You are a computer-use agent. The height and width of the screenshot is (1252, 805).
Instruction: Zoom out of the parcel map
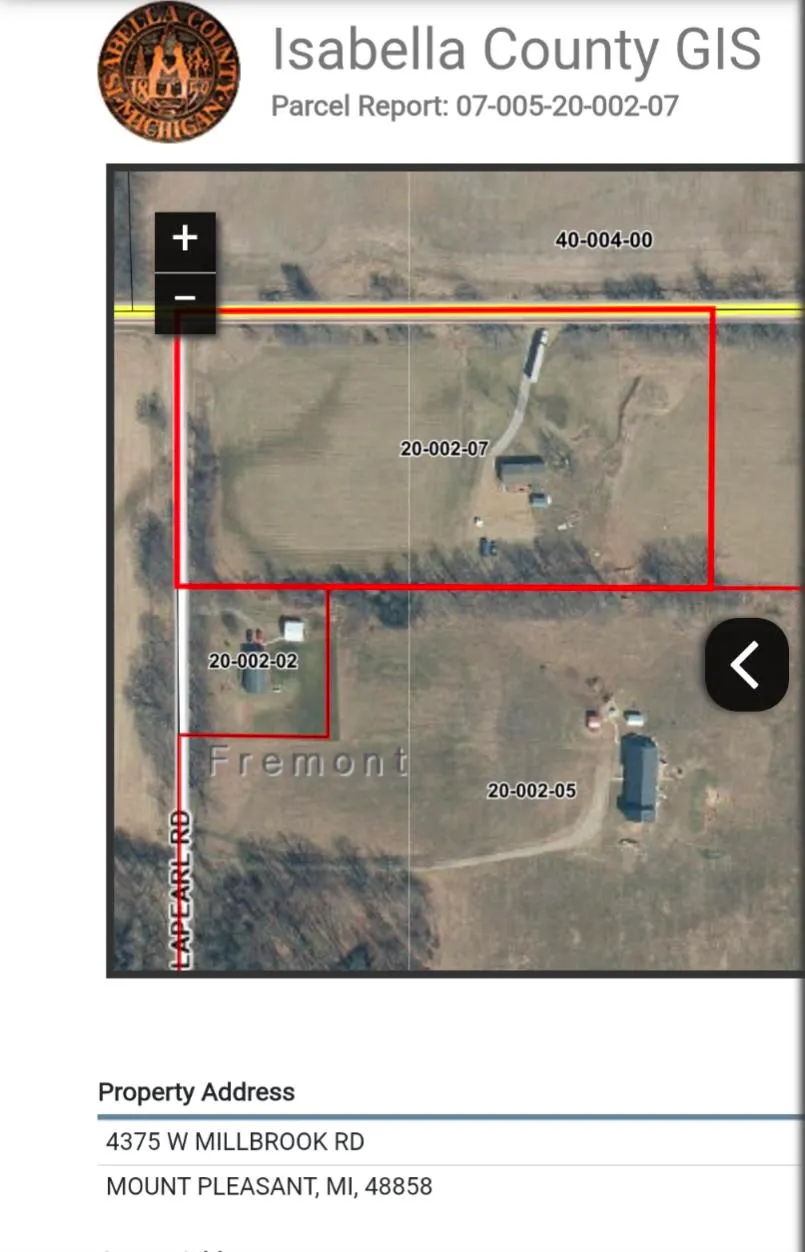pos(185,300)
